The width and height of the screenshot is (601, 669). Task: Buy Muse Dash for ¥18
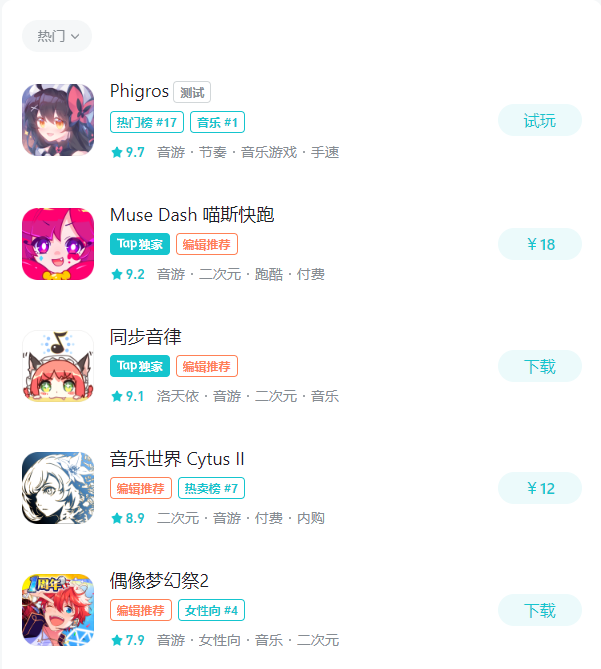click(x=539, y=244)
